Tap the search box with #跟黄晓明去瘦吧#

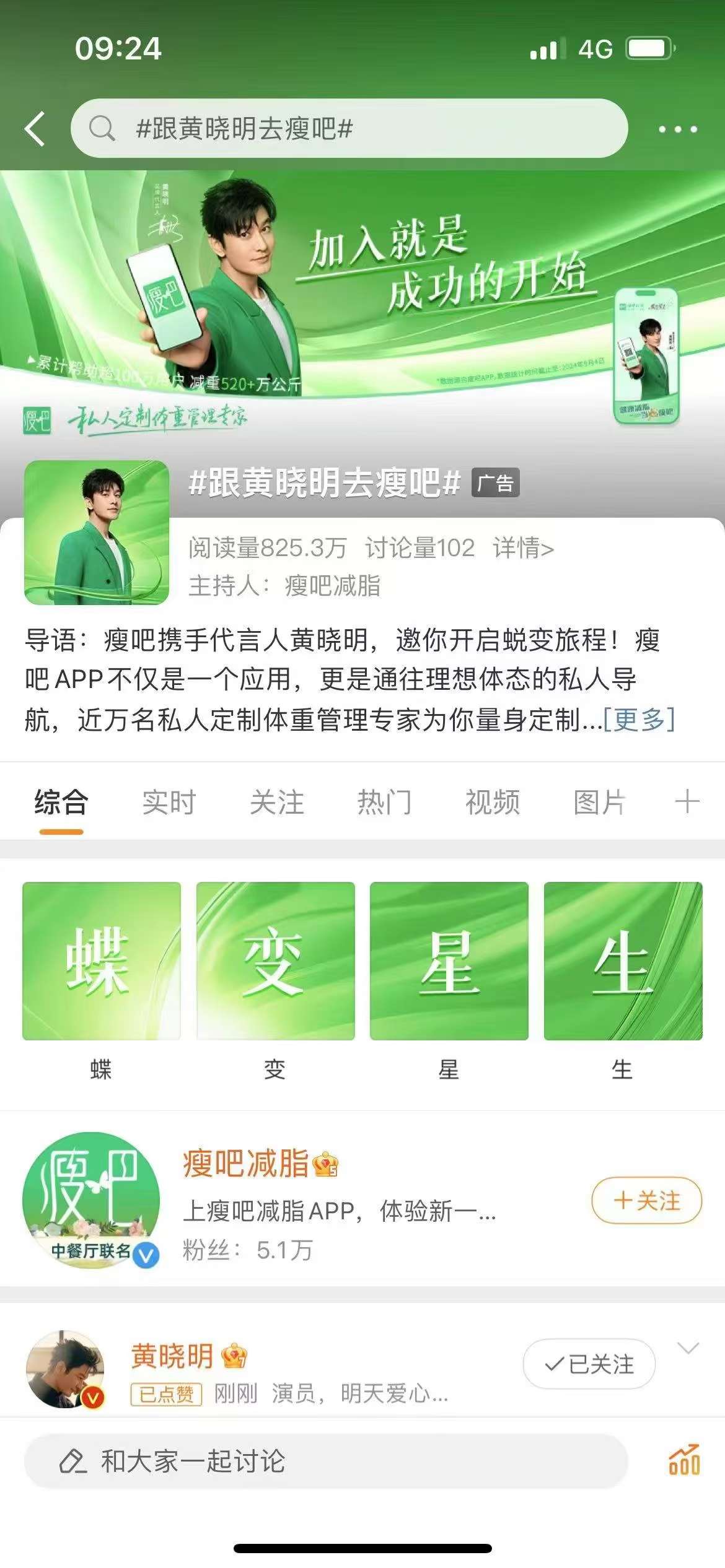349,129
